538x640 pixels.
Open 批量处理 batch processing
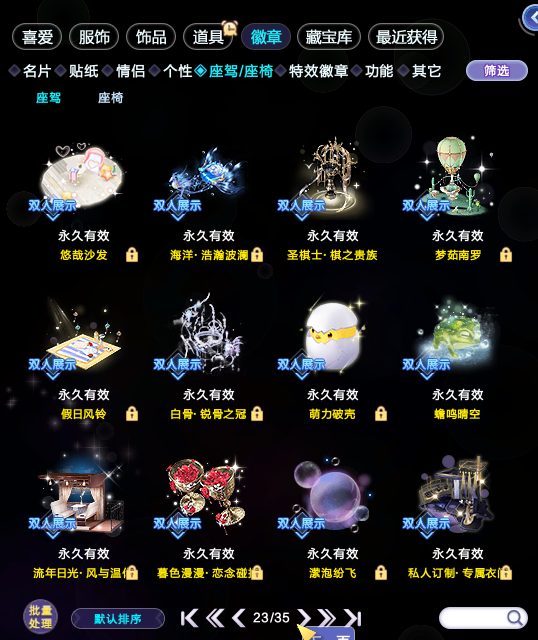[40, 617]
